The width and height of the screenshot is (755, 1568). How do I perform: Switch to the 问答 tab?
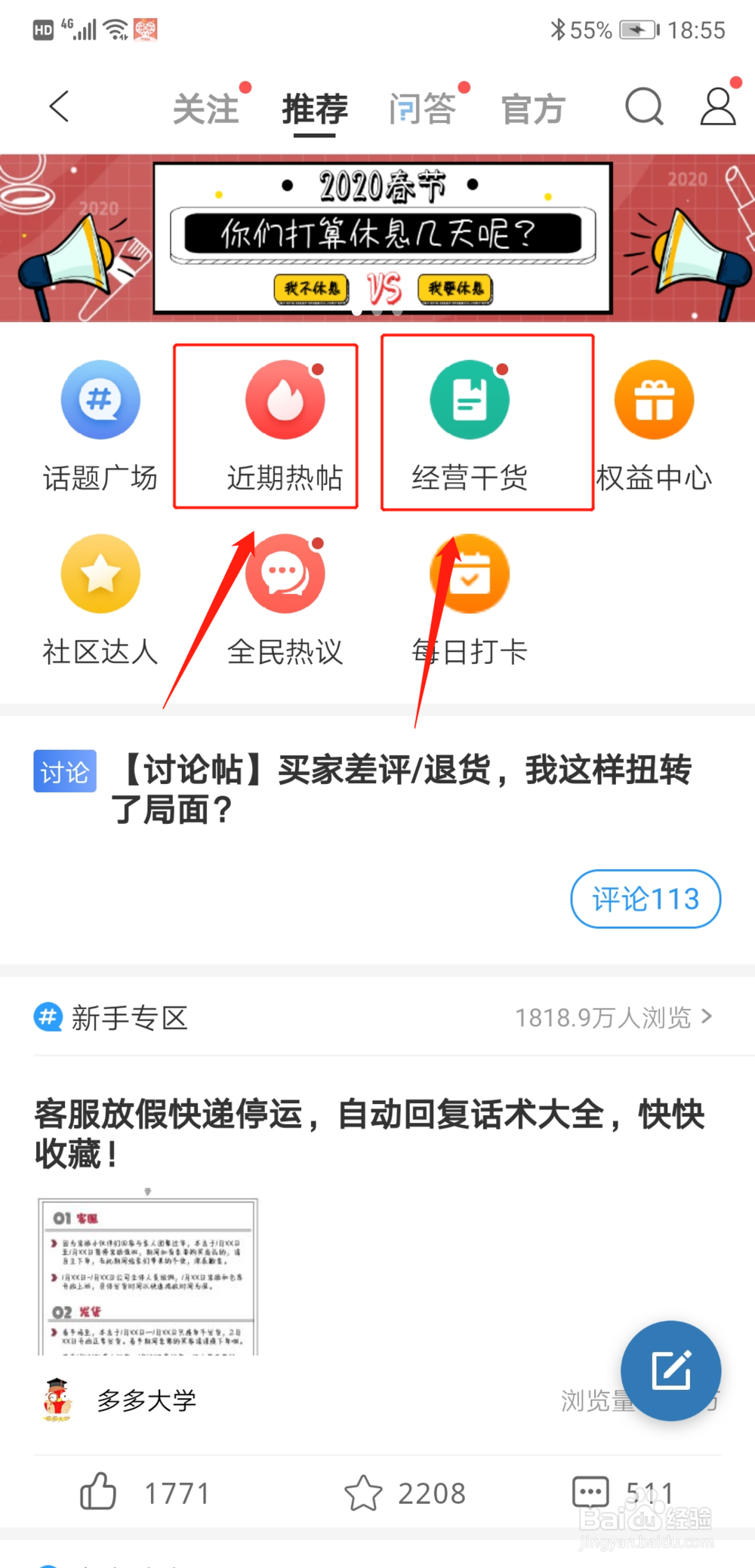click(x=424, y=106)
